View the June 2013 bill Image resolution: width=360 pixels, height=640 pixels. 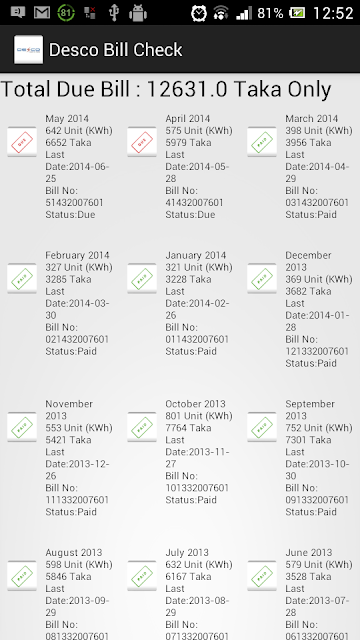[x=300, y=593]
